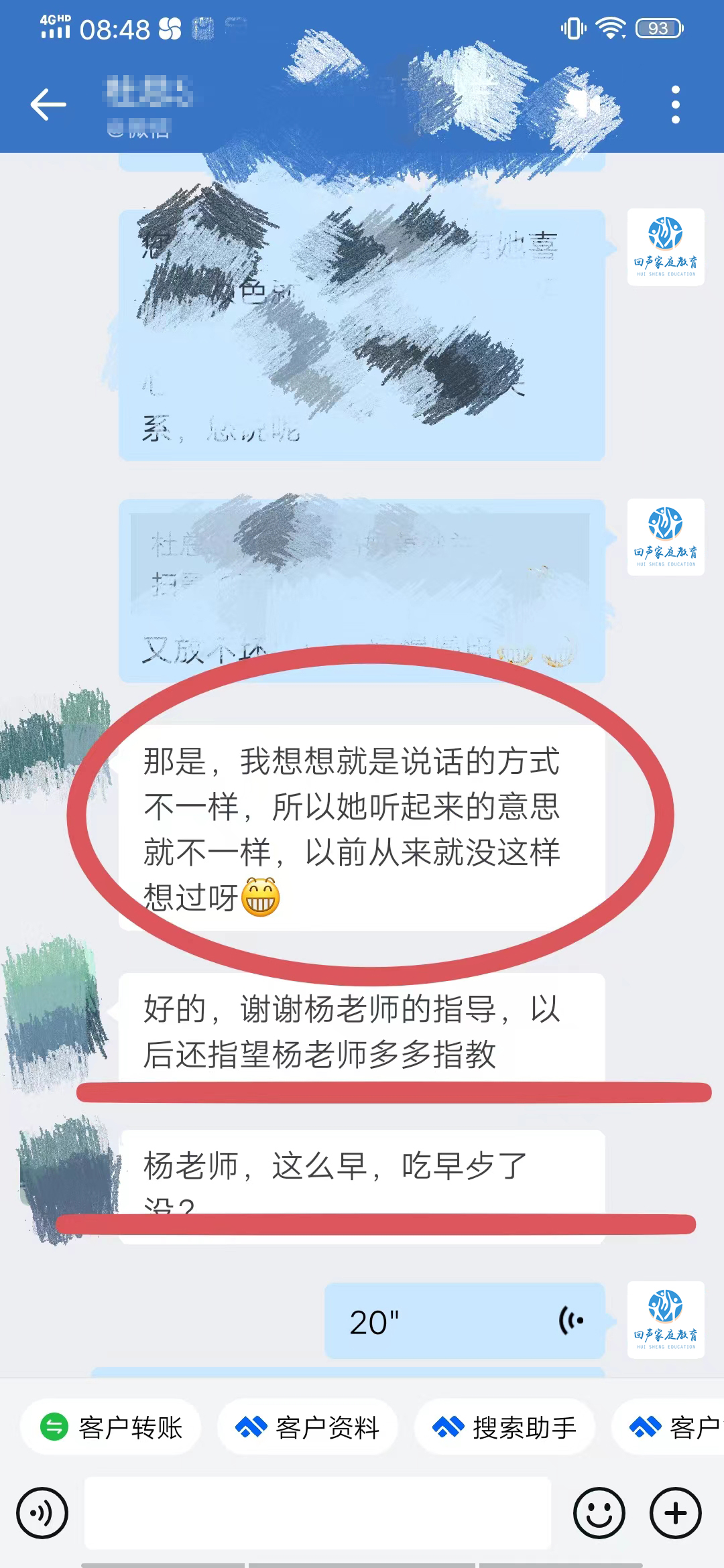The width and height of the screenshot is (724, 1568).
Task: Launch 搜索助手 search assistant
Action: click(x=504, y=1427)
